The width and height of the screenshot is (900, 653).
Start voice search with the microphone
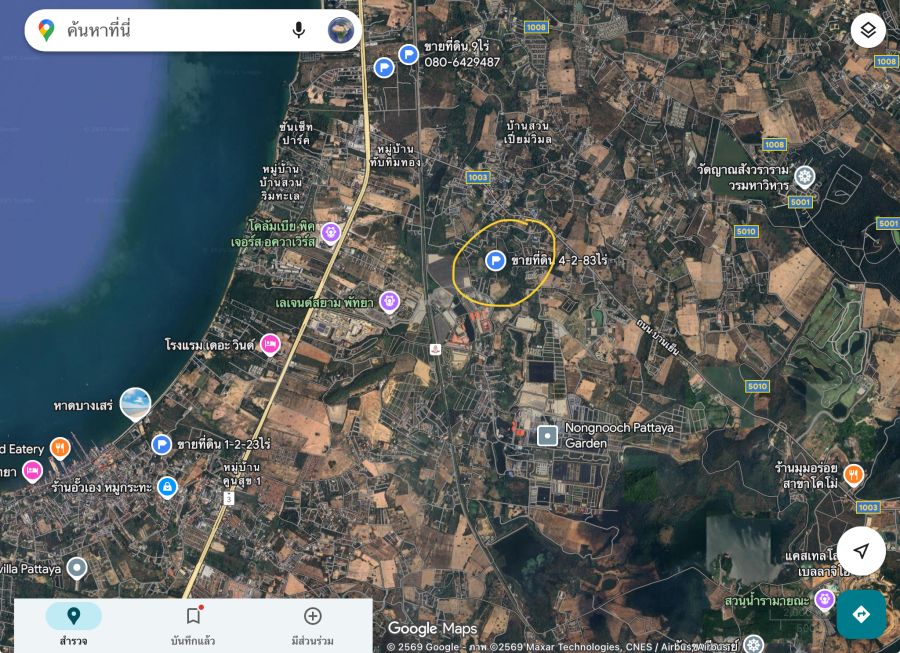[x=298, y=31]
